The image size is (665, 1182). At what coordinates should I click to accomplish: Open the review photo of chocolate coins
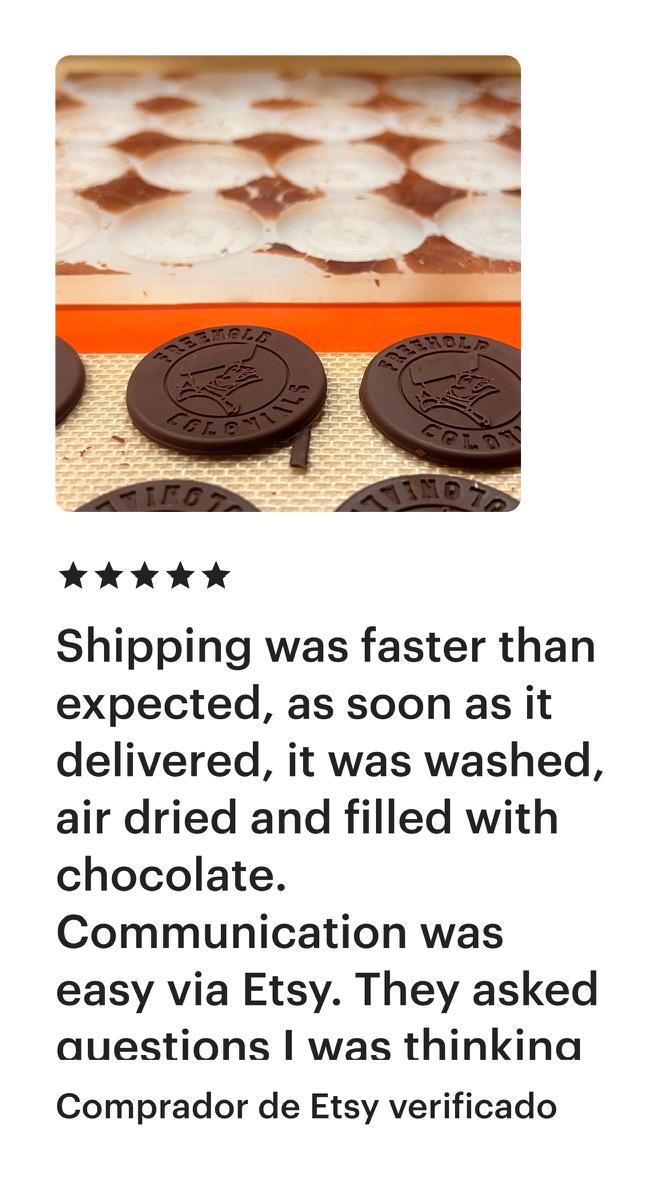(288, 284)
